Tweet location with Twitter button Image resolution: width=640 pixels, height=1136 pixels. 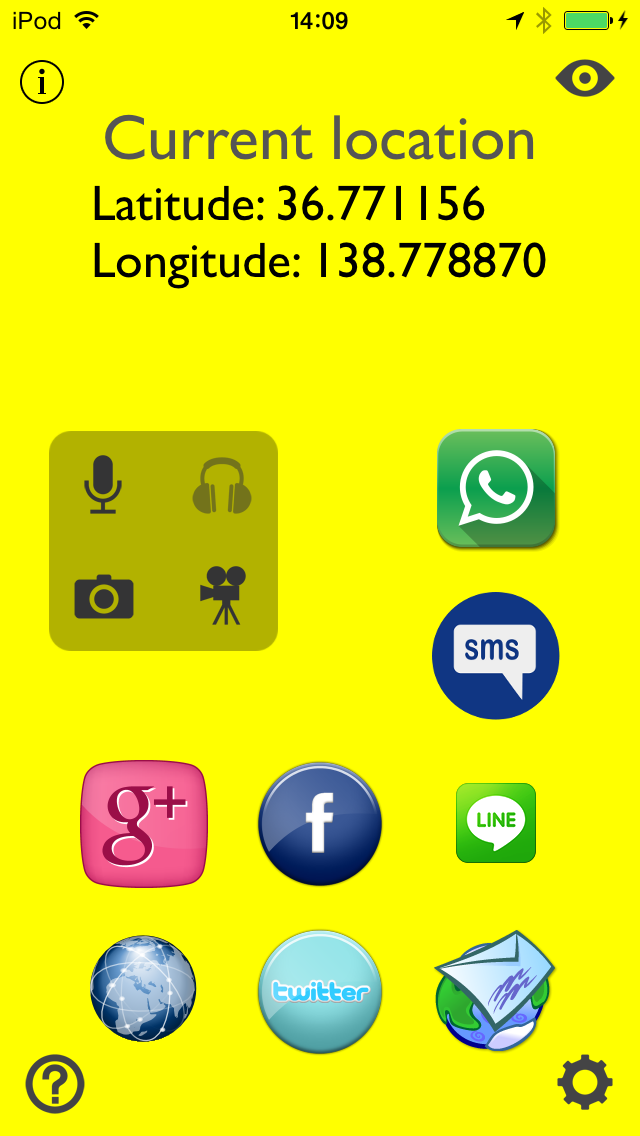[320, 990]
